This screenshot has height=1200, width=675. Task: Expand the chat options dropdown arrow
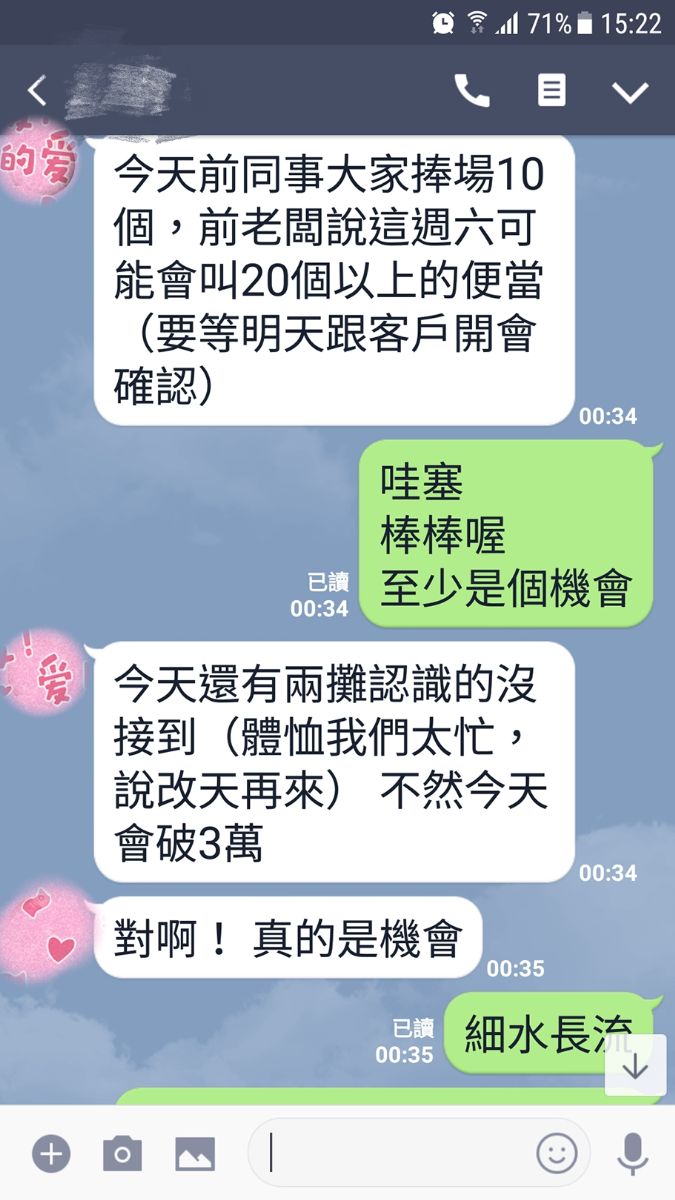[x=630, y=92]
